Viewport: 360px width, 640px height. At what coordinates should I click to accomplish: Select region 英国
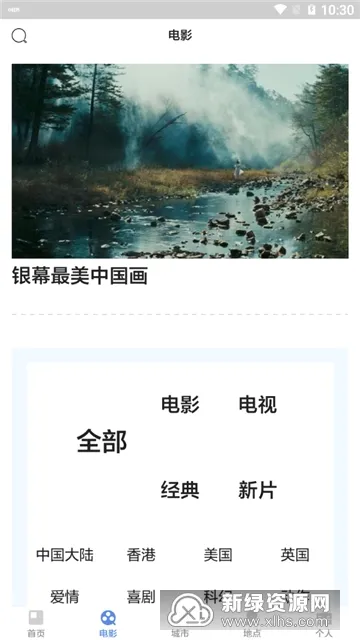pos(295,555)
